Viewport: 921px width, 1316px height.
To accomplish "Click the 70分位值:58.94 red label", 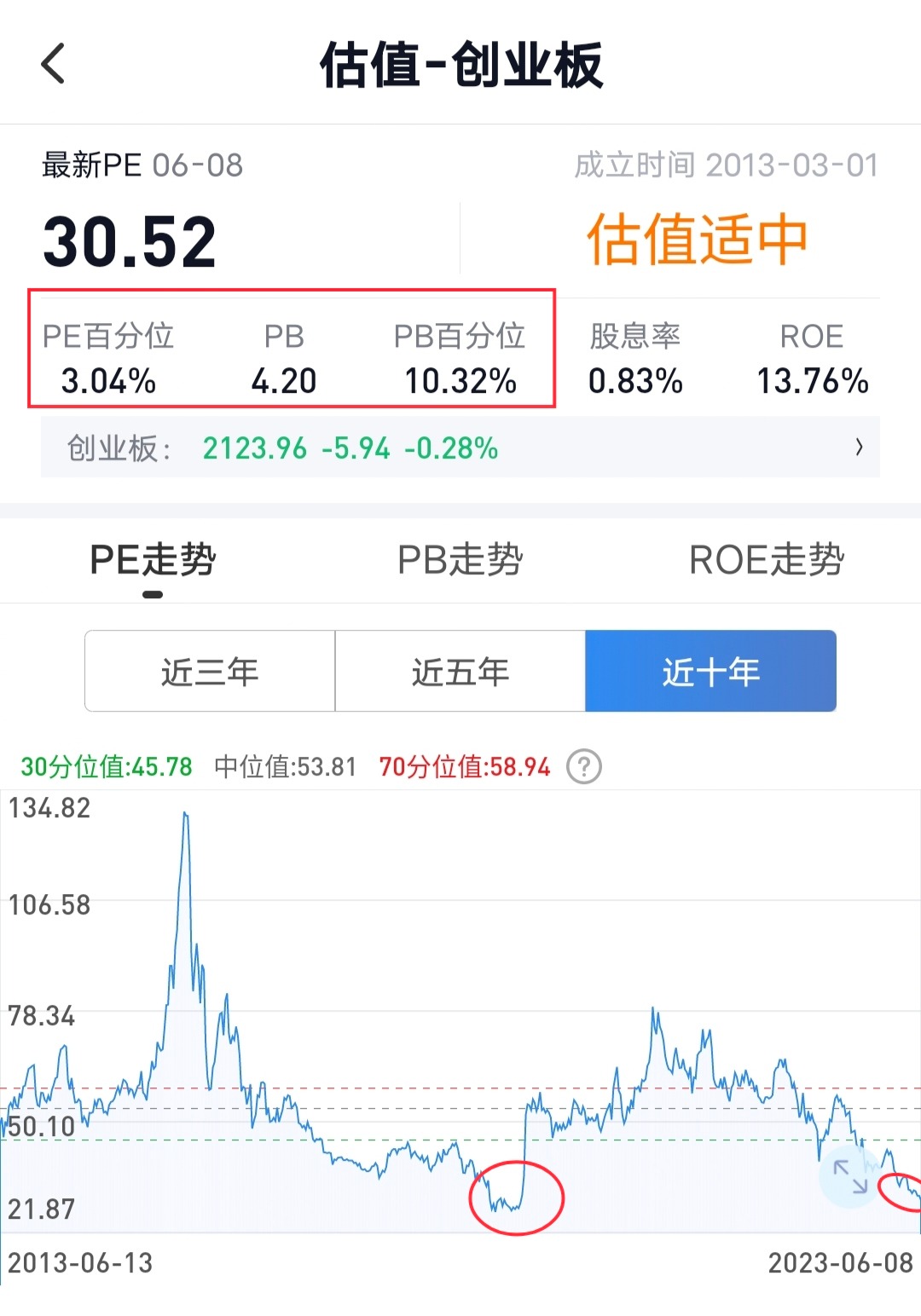I will pyautogui.click(x=465, y=766).
